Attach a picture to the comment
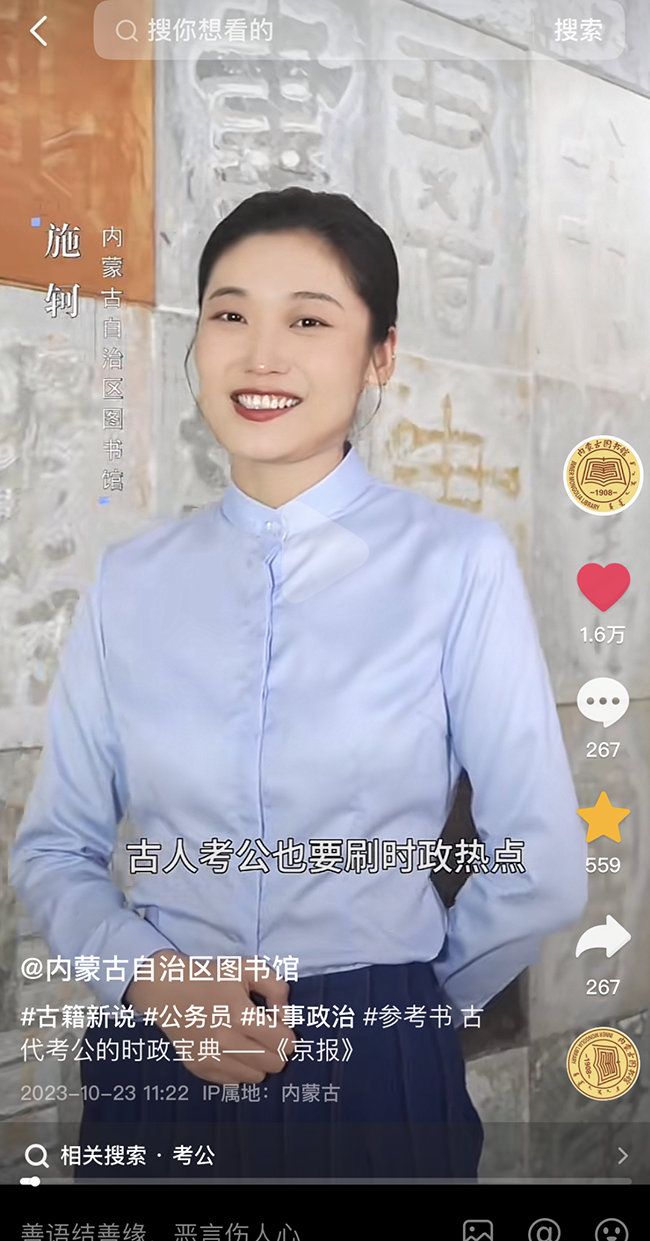This screenshot has height=1241, width=650. click(x=478, y=1231)
